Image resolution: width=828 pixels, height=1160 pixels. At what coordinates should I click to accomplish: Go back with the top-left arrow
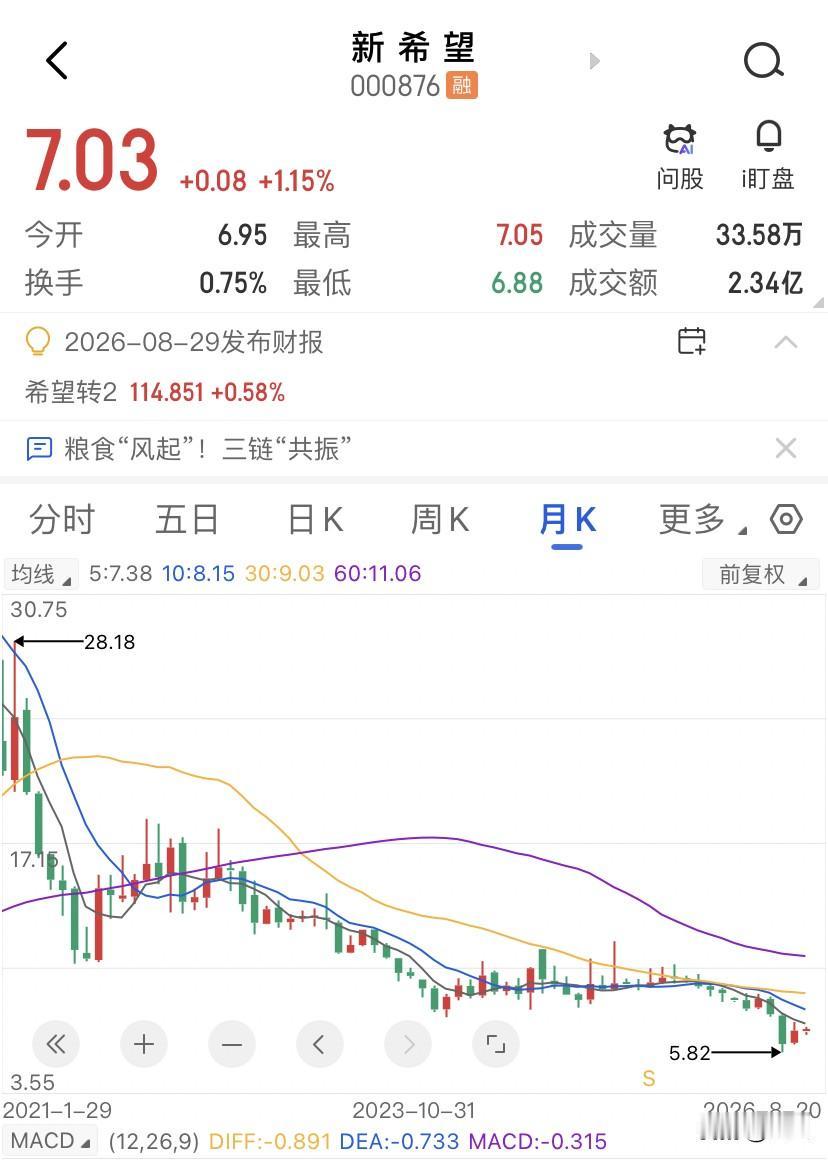[x=57, y=60]
